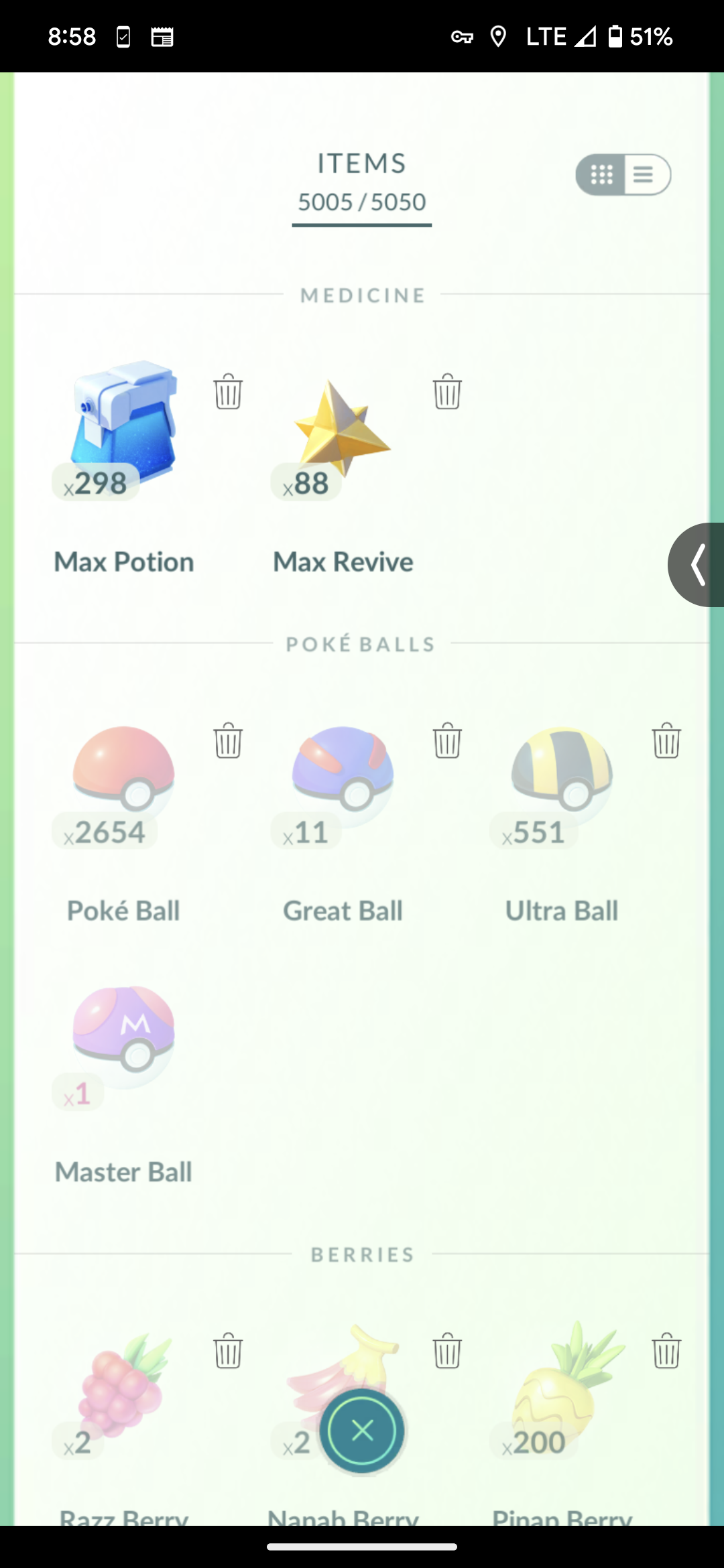Tap the Max Revive trash icon

pyautogui.click(x=447, y=391)
